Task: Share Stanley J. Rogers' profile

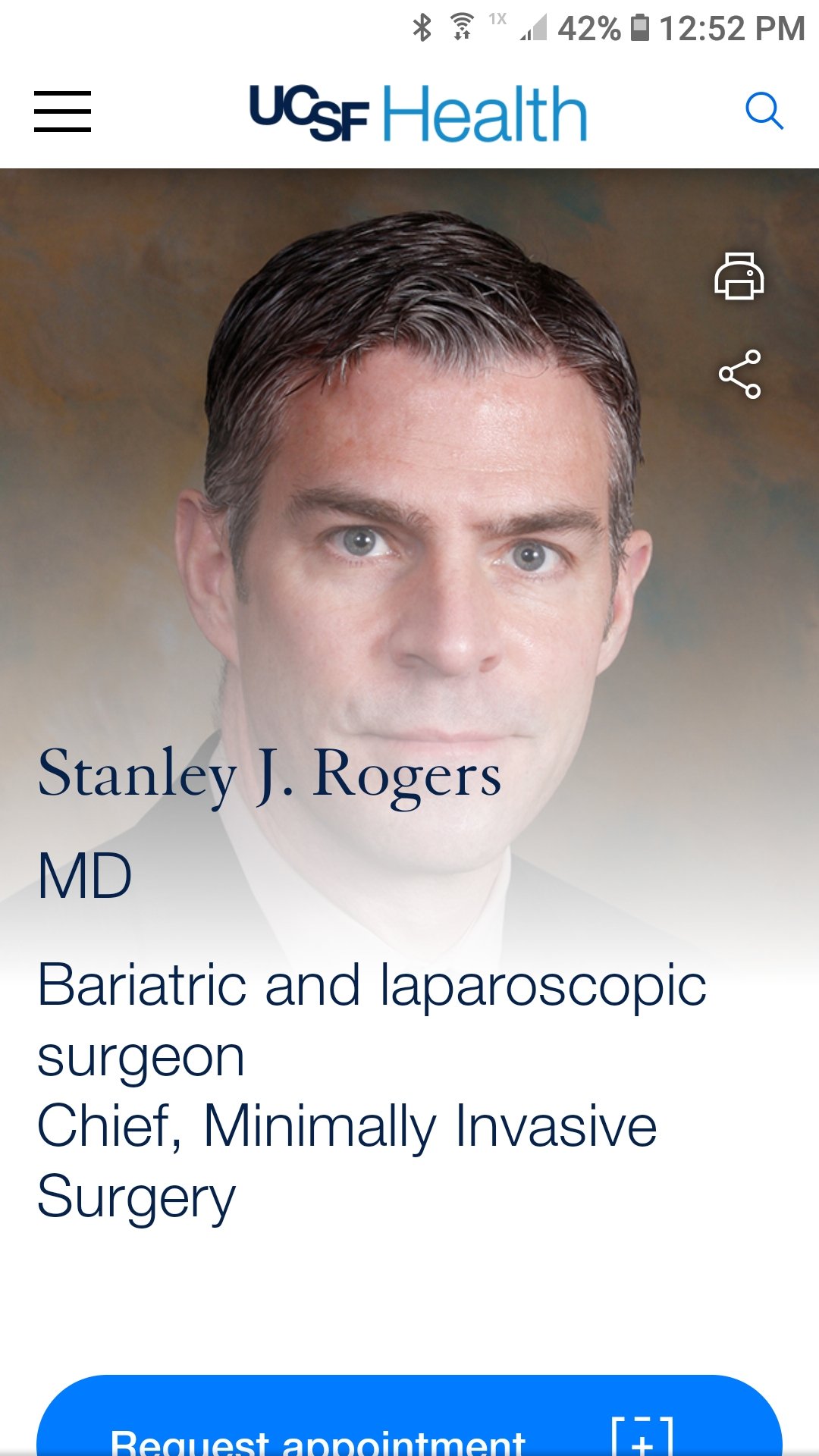Action: [739, 374]
